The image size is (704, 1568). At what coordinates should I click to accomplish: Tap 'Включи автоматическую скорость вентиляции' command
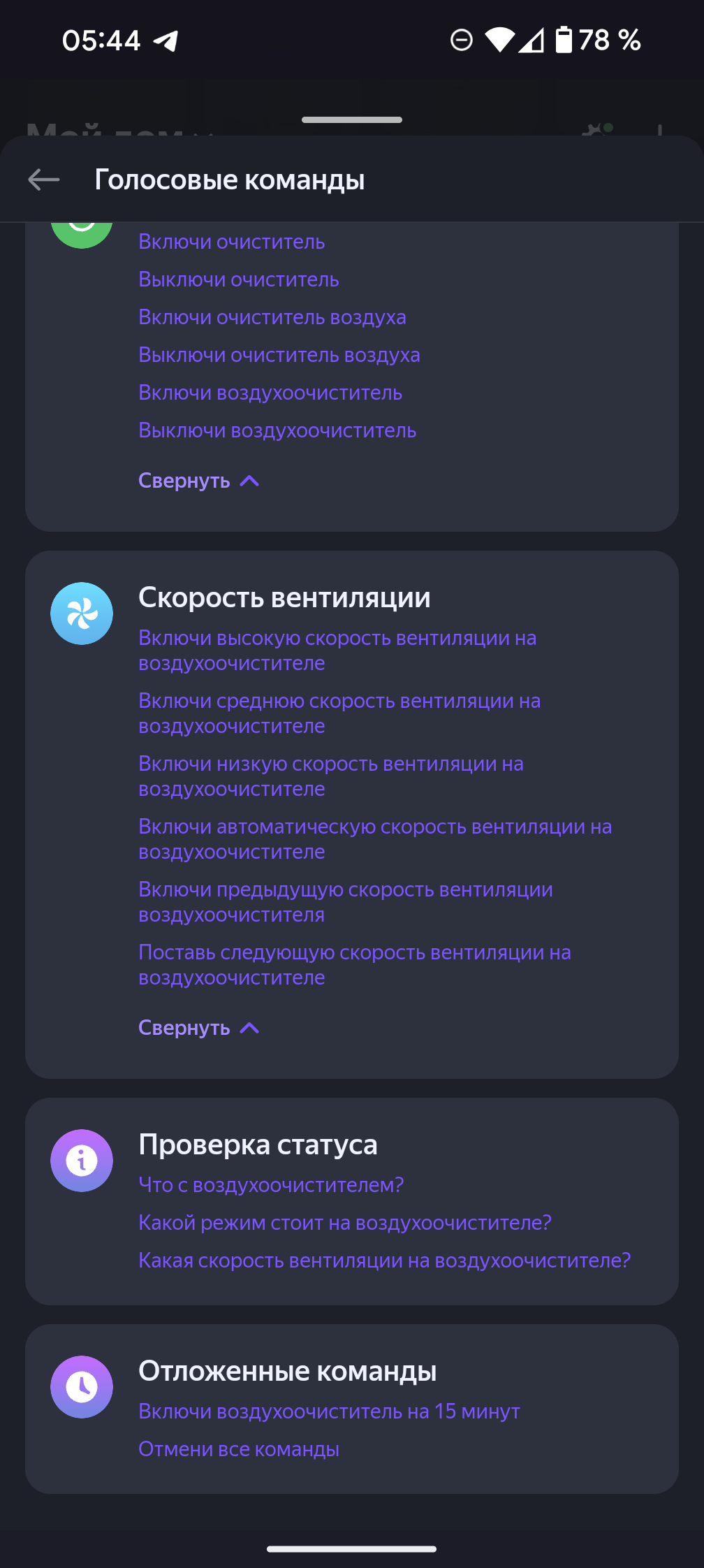point(375,839)
